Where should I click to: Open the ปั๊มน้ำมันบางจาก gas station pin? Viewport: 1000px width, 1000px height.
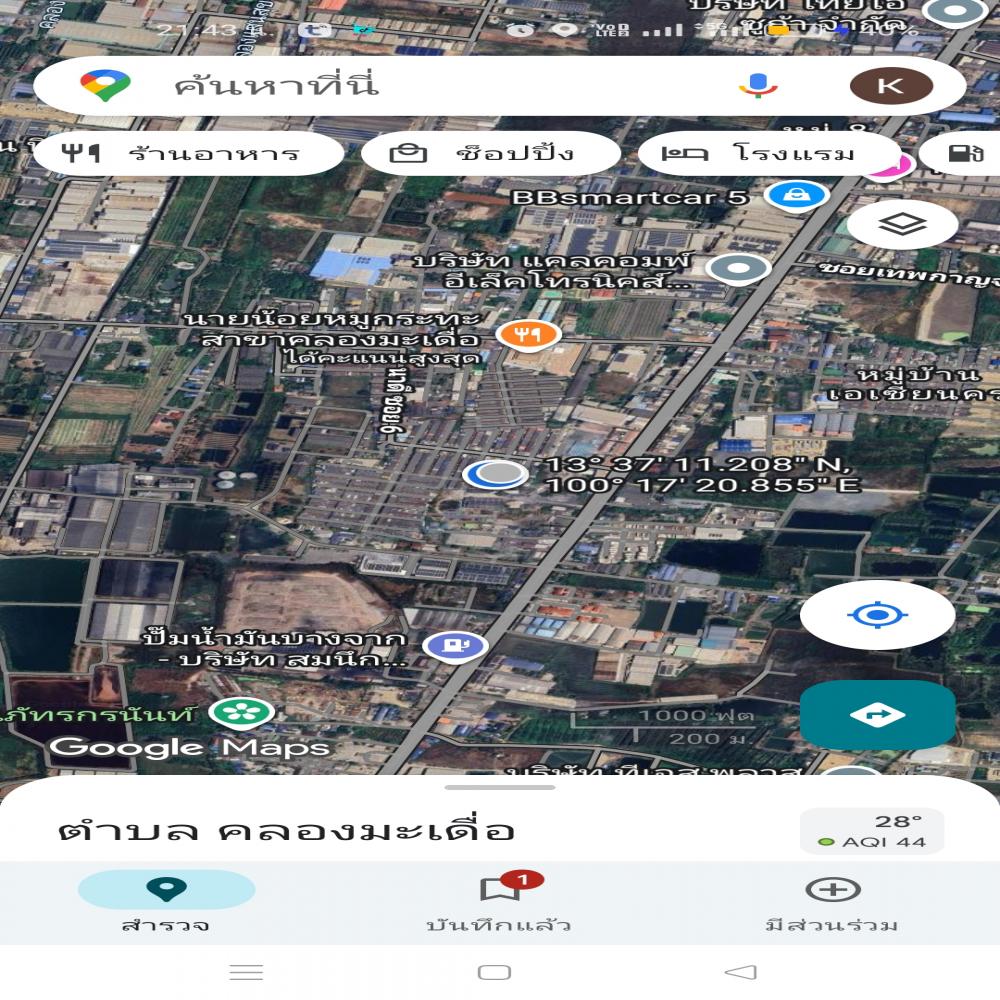[454, 645]
